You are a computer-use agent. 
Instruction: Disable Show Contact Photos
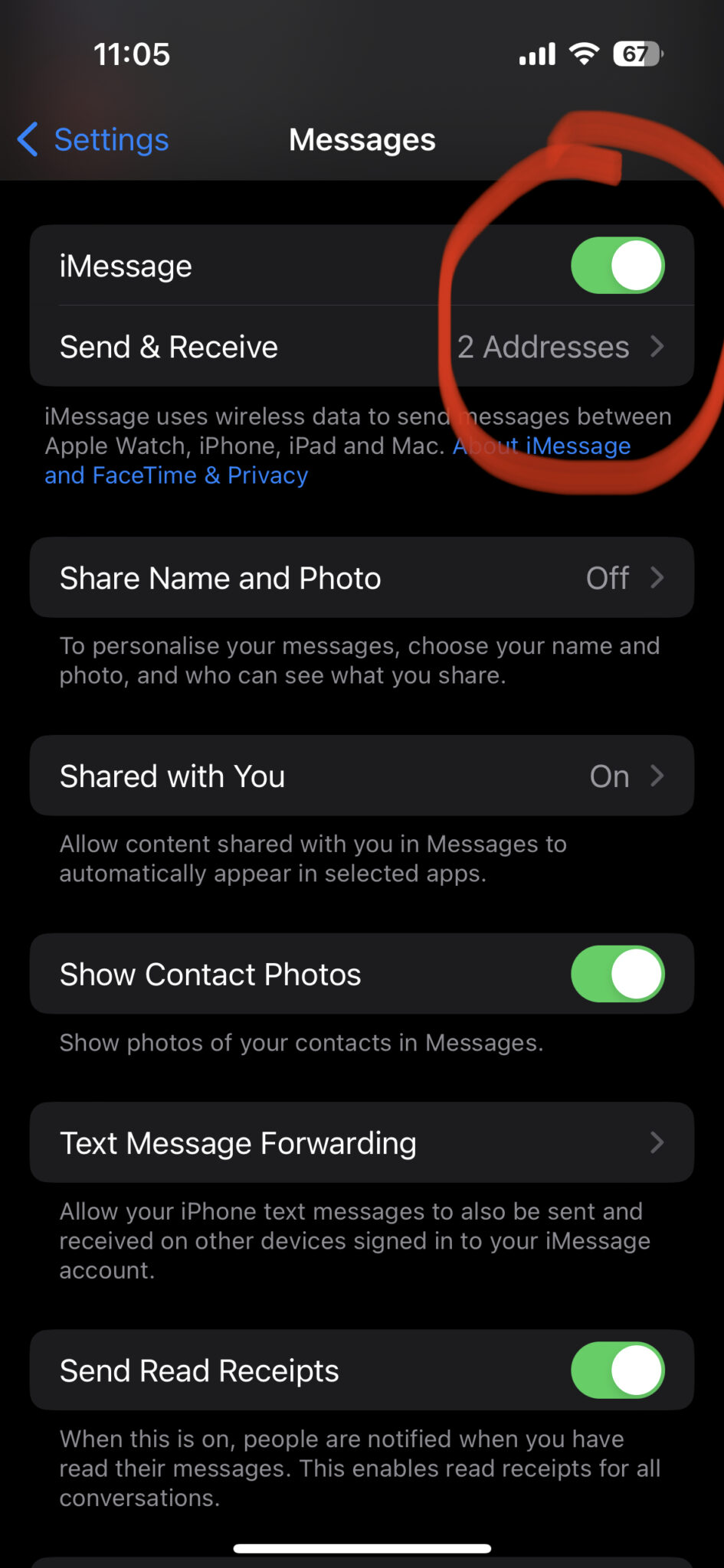click(x=618, y=975)
